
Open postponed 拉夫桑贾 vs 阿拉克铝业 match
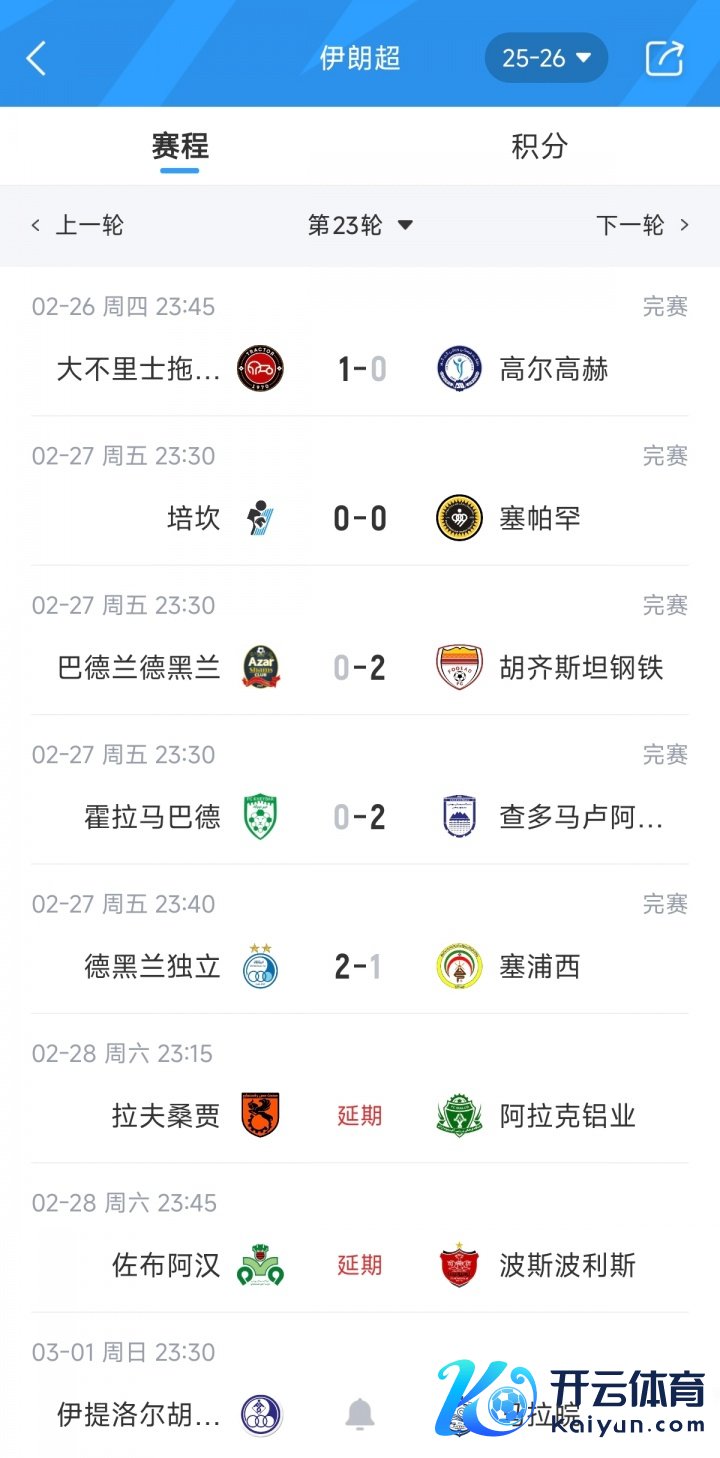(360, 1115)
